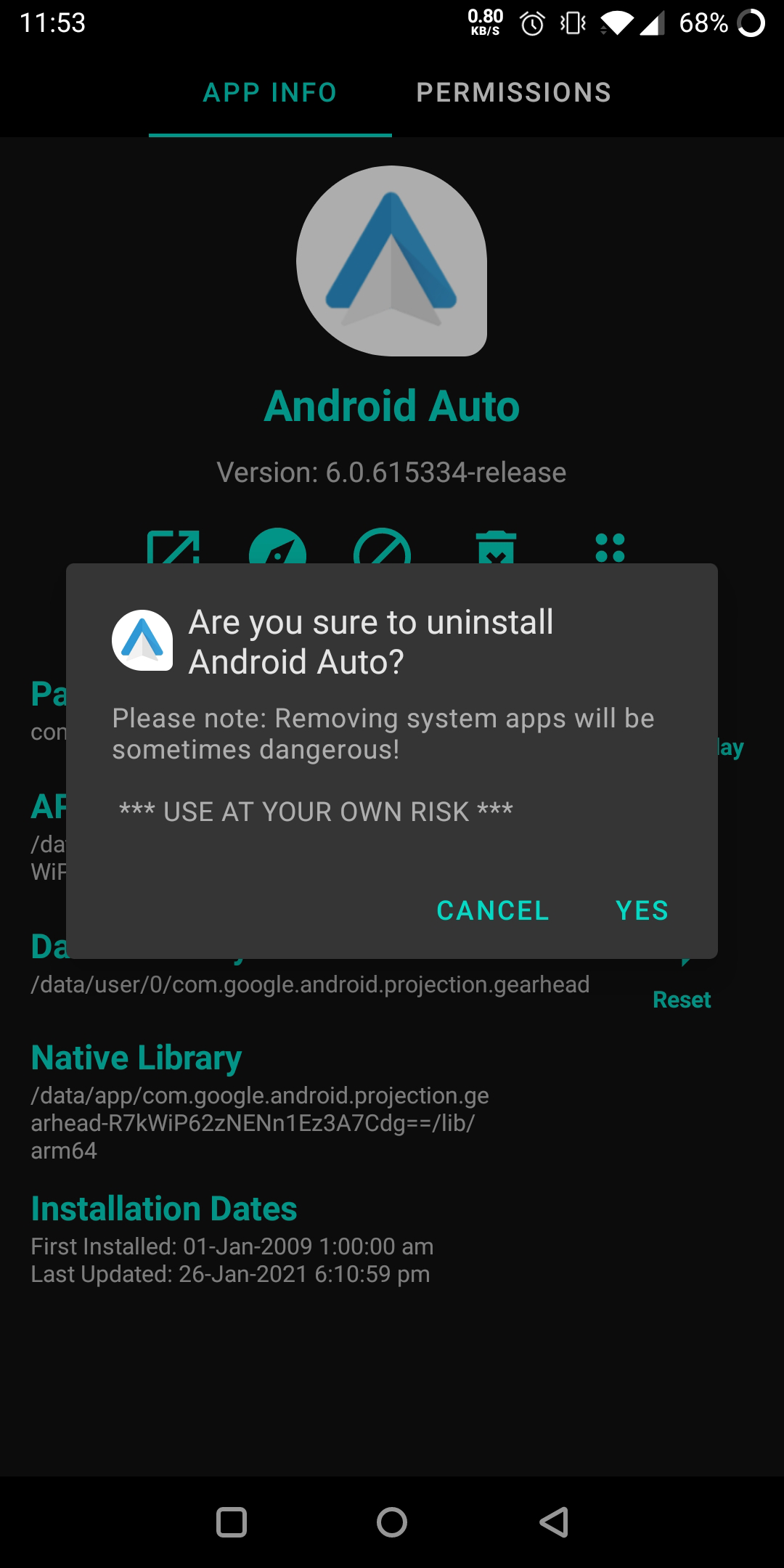Switch to the PERMISSIONS tab
Screen dimensions: 784x1568
click(513, 93)
